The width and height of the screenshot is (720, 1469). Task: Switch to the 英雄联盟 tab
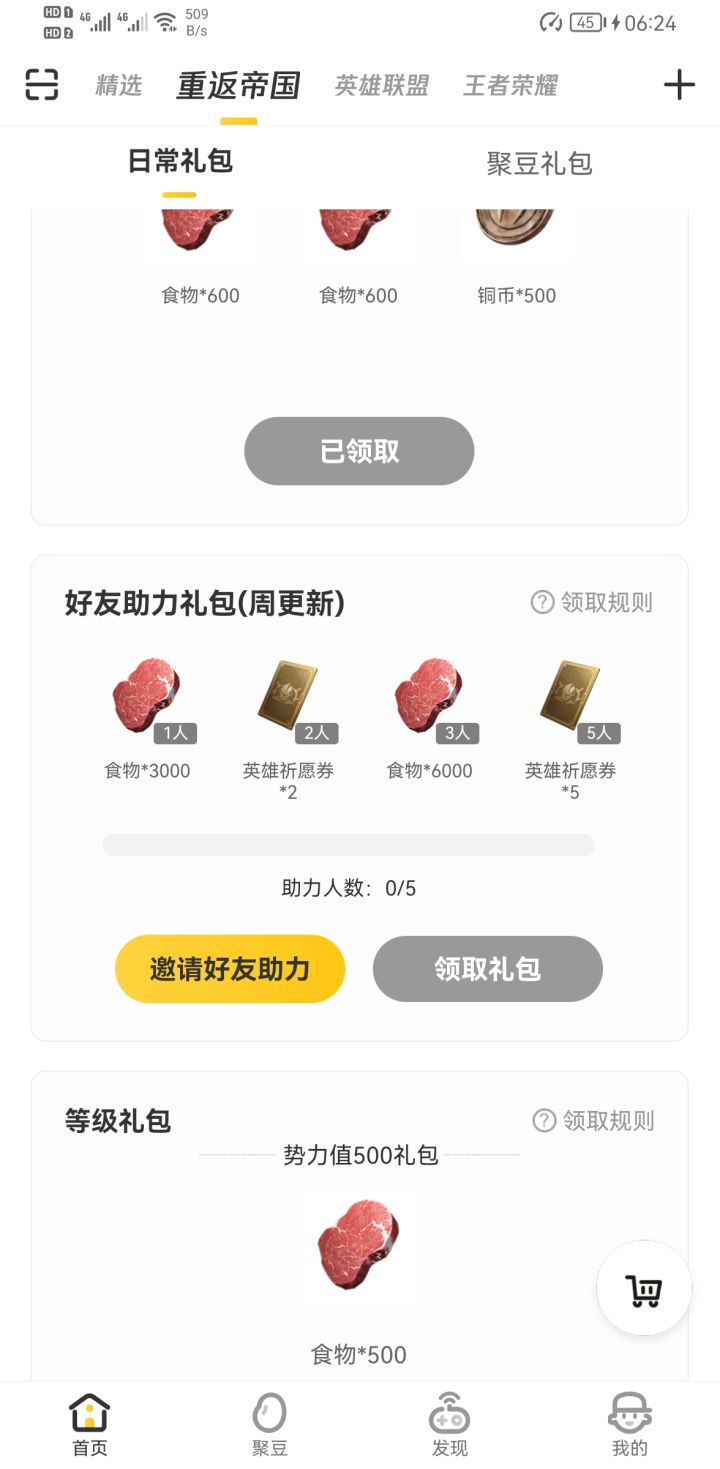click(381, 86)
